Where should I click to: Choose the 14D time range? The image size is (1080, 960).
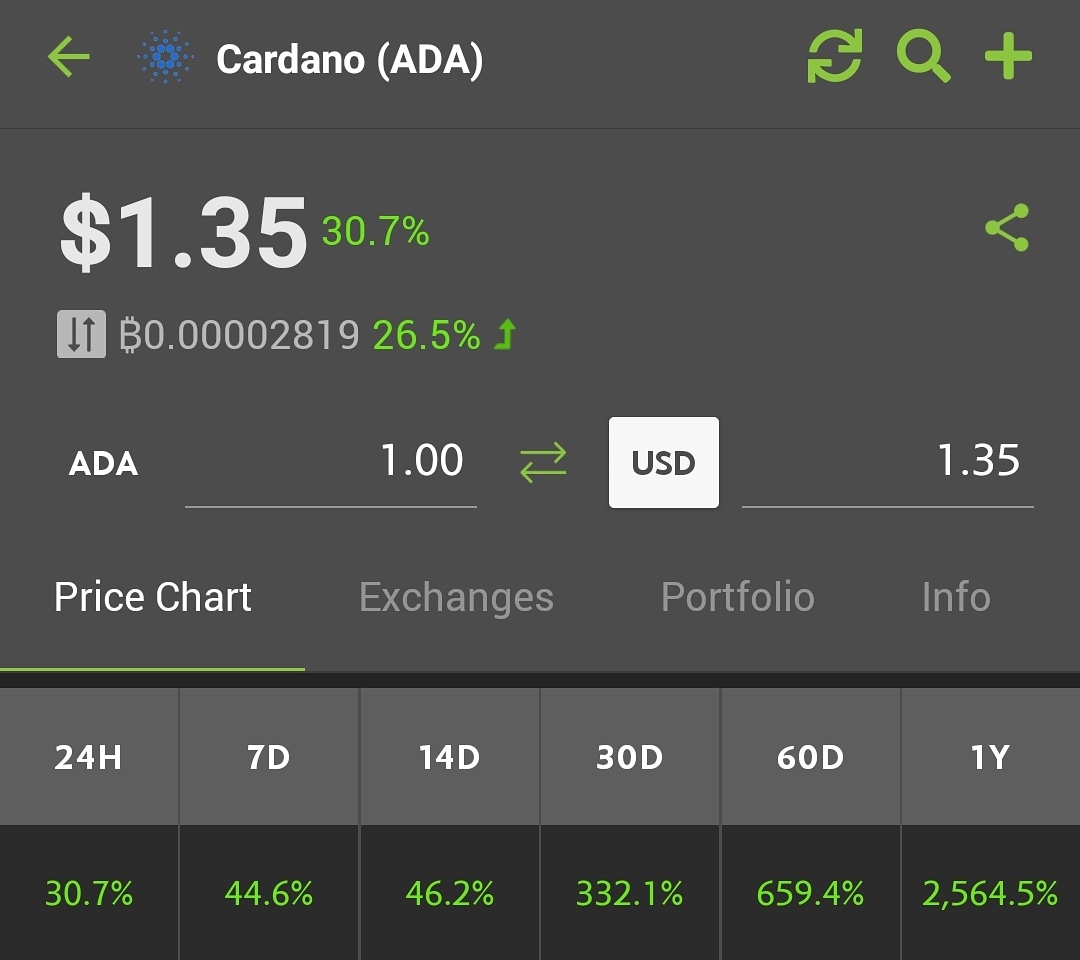point(449,757)
